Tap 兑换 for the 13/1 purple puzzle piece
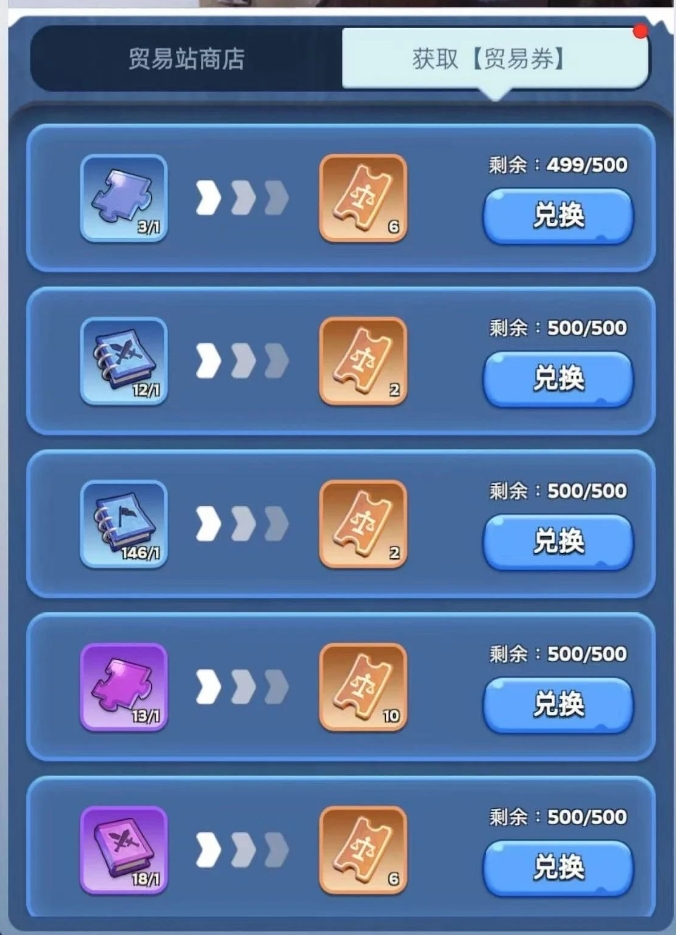Screen dimensions: 676x935 coord(558,705)
